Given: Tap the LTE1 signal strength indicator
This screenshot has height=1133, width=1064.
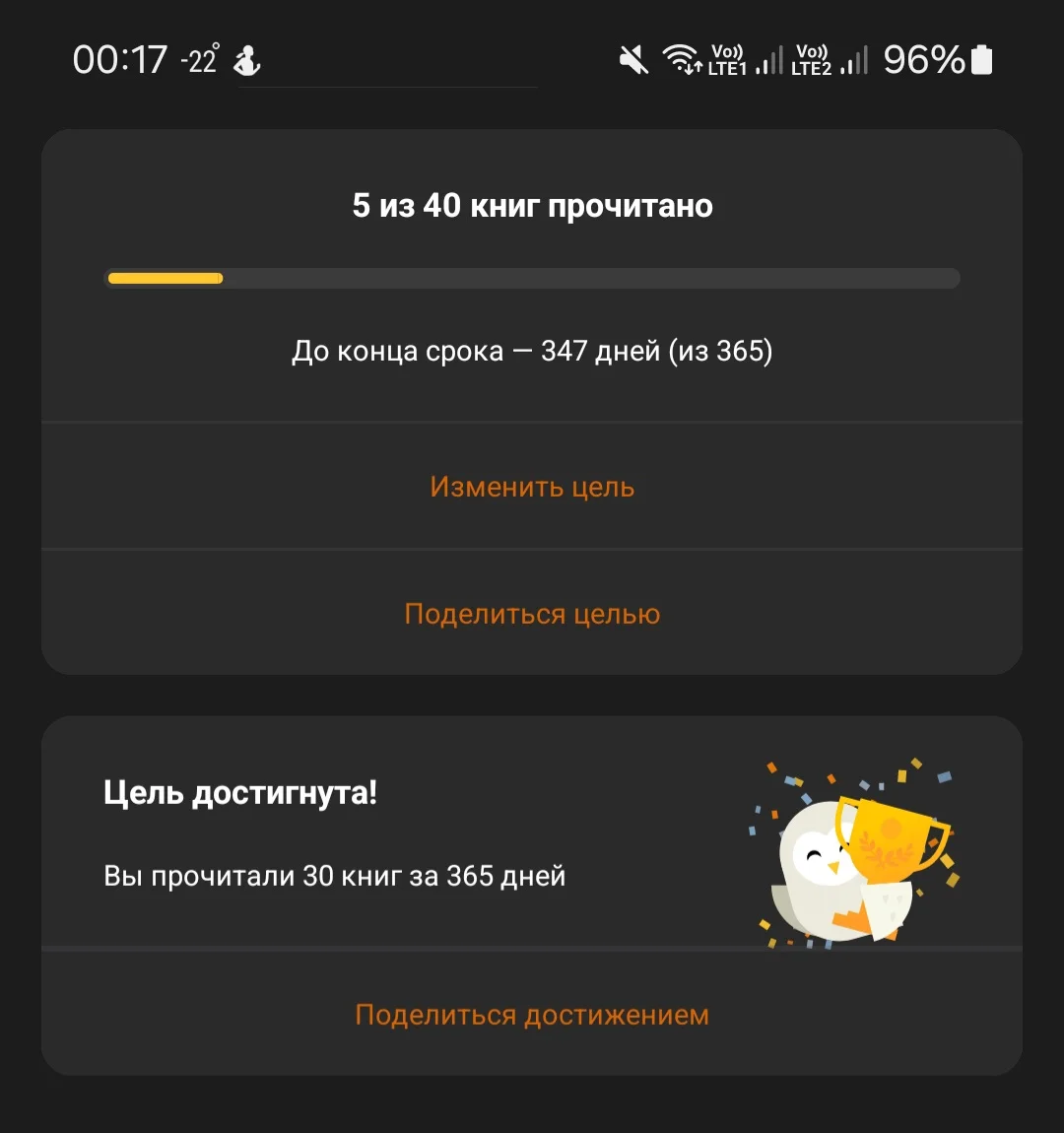Looking at the screenshot, I should (767, 64).
